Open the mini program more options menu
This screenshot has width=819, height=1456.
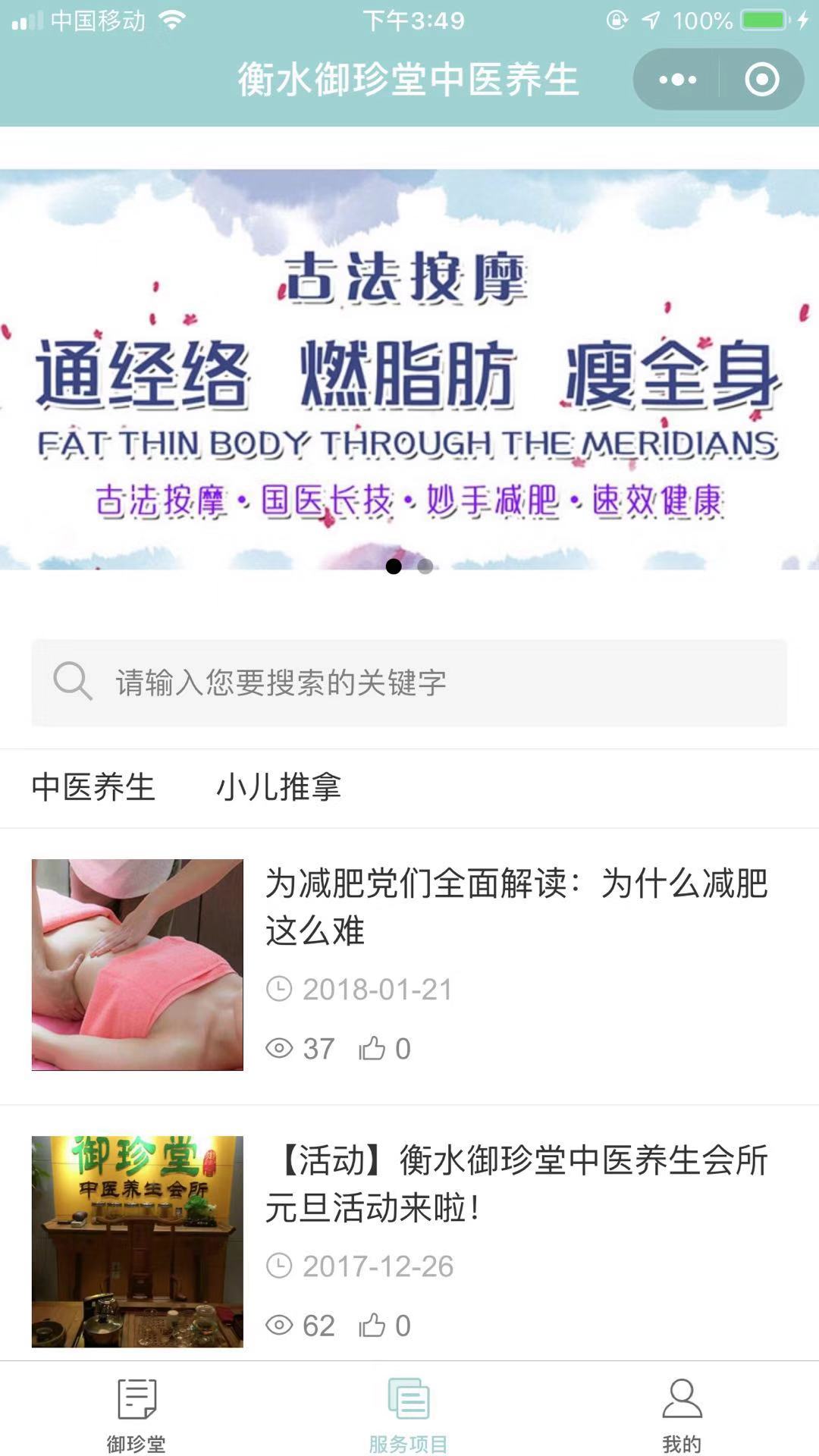[677, 80]
